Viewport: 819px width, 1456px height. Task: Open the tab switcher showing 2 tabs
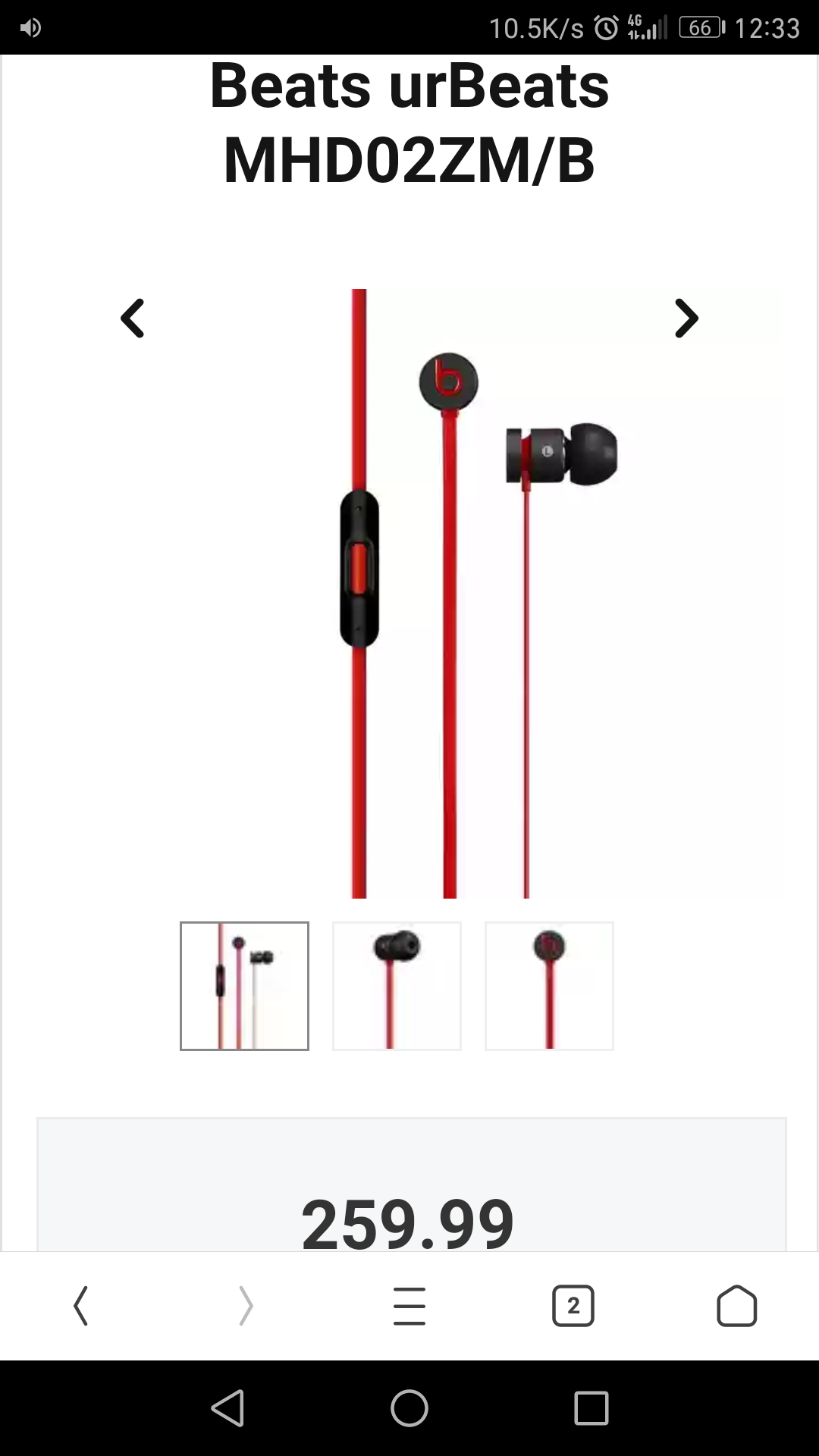coord(573,1306)
